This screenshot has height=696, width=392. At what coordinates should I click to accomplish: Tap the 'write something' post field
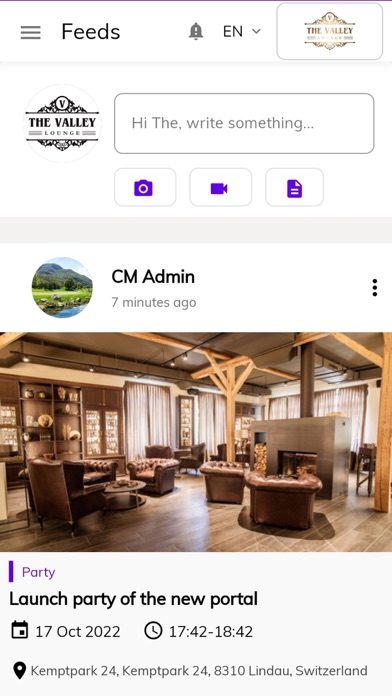tap(244, 123)
